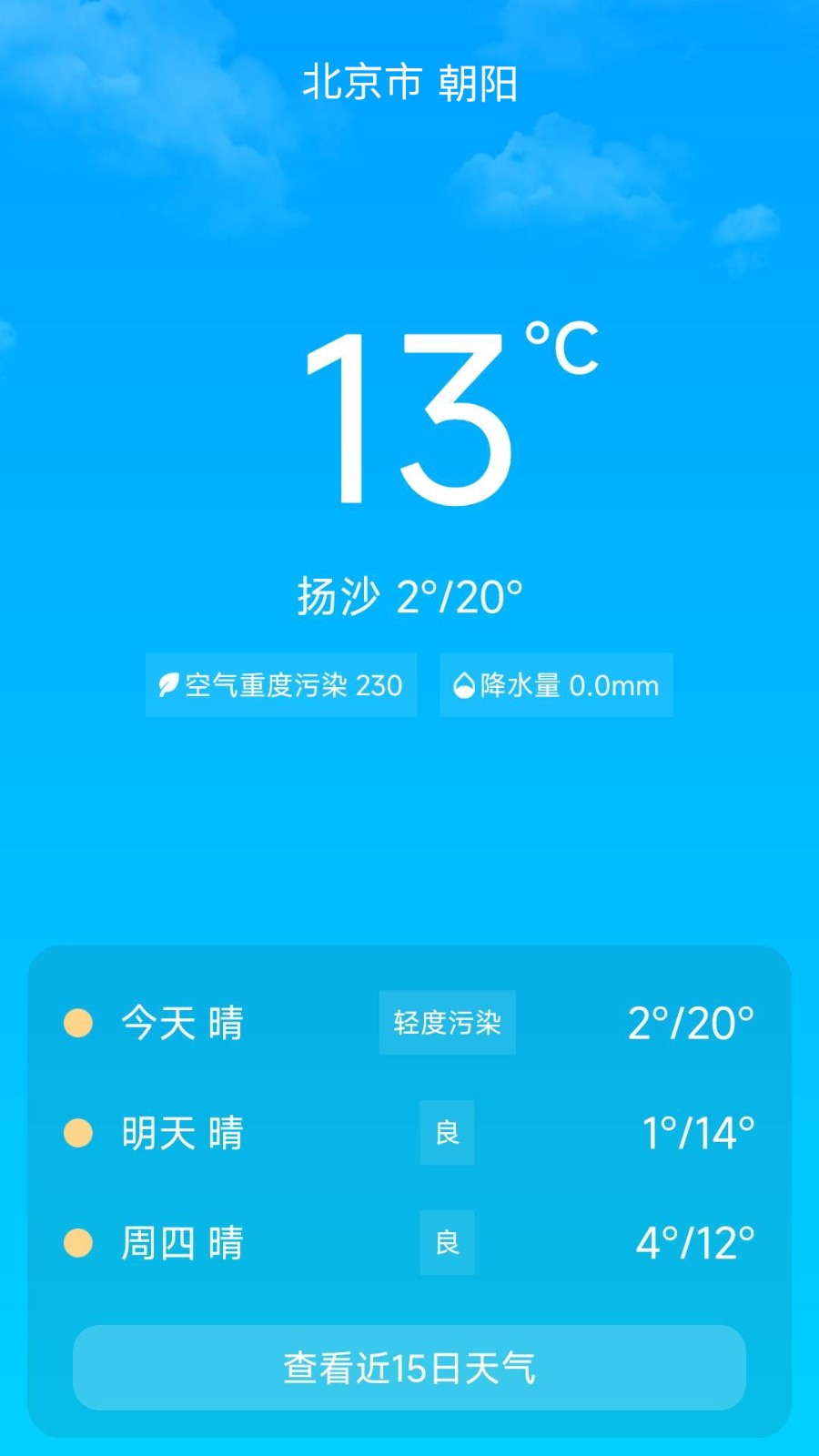Click the leaf icon beside air quality
The width and height of the screenshot is (819, 1456).
pos(169,686)
